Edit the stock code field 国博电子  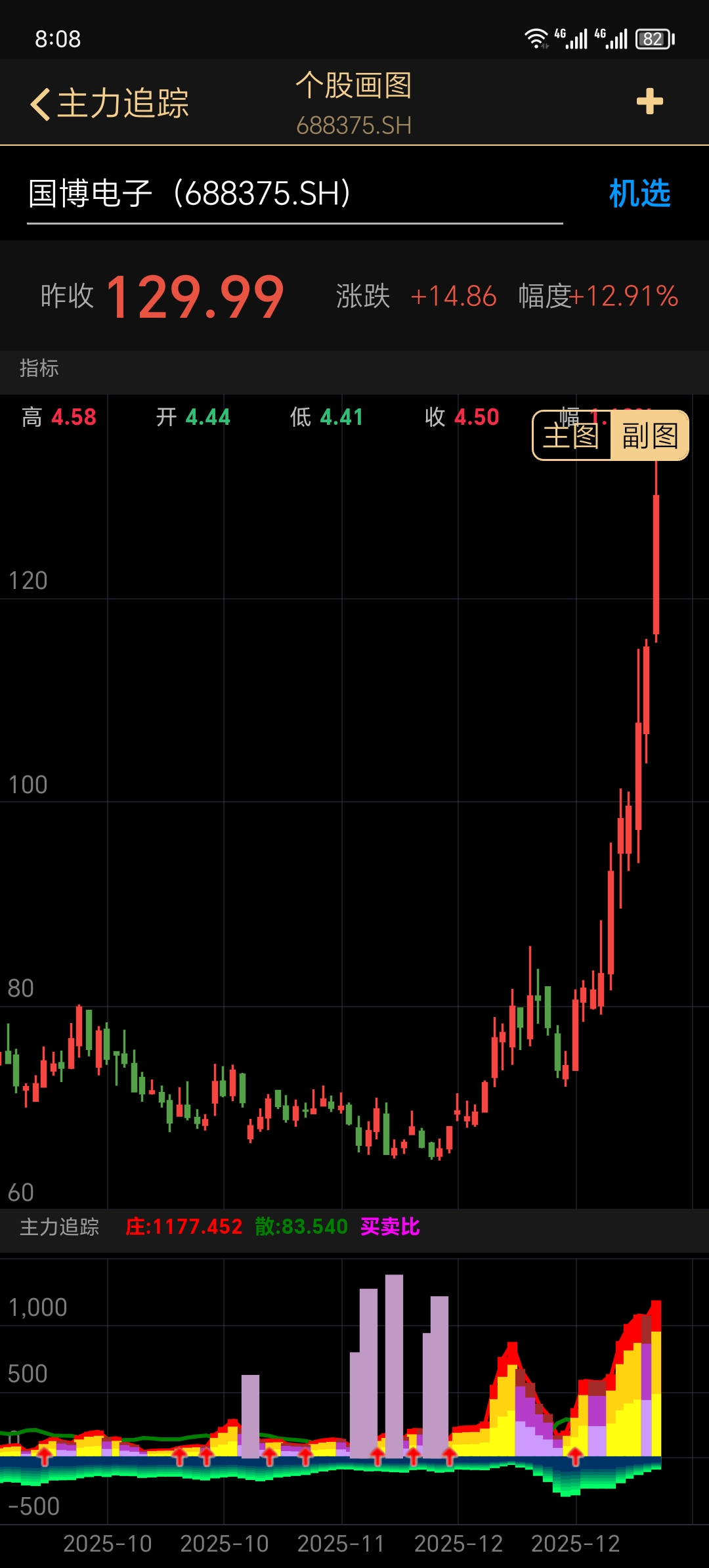294,194
